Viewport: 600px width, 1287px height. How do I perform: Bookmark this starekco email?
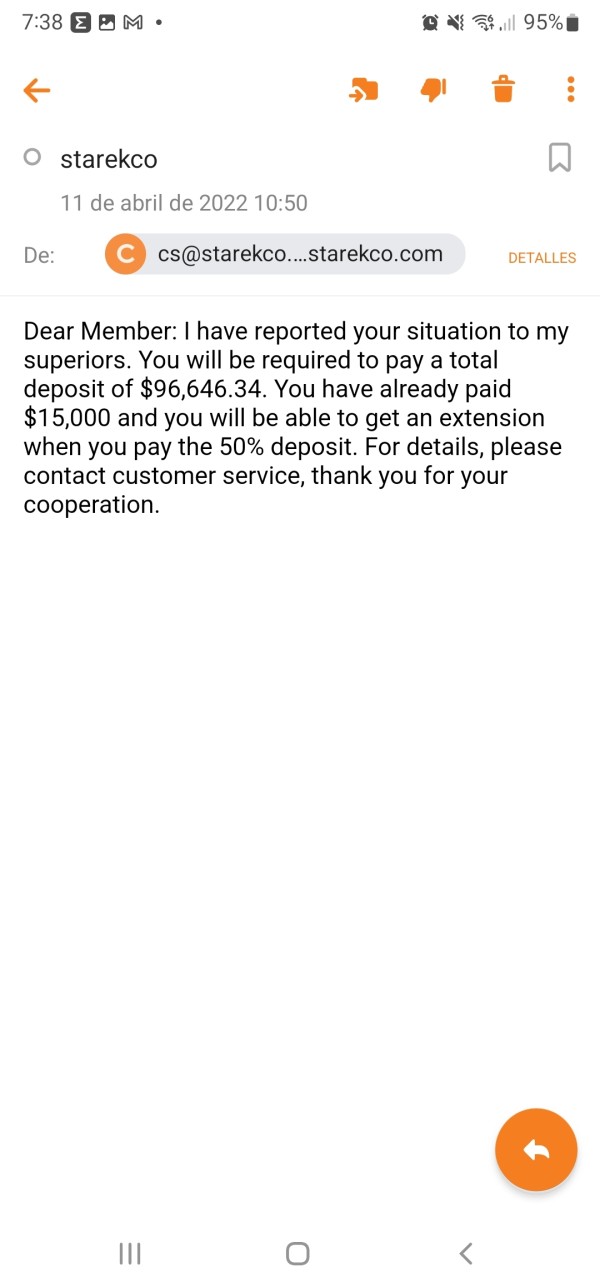(x=560, y=158)
